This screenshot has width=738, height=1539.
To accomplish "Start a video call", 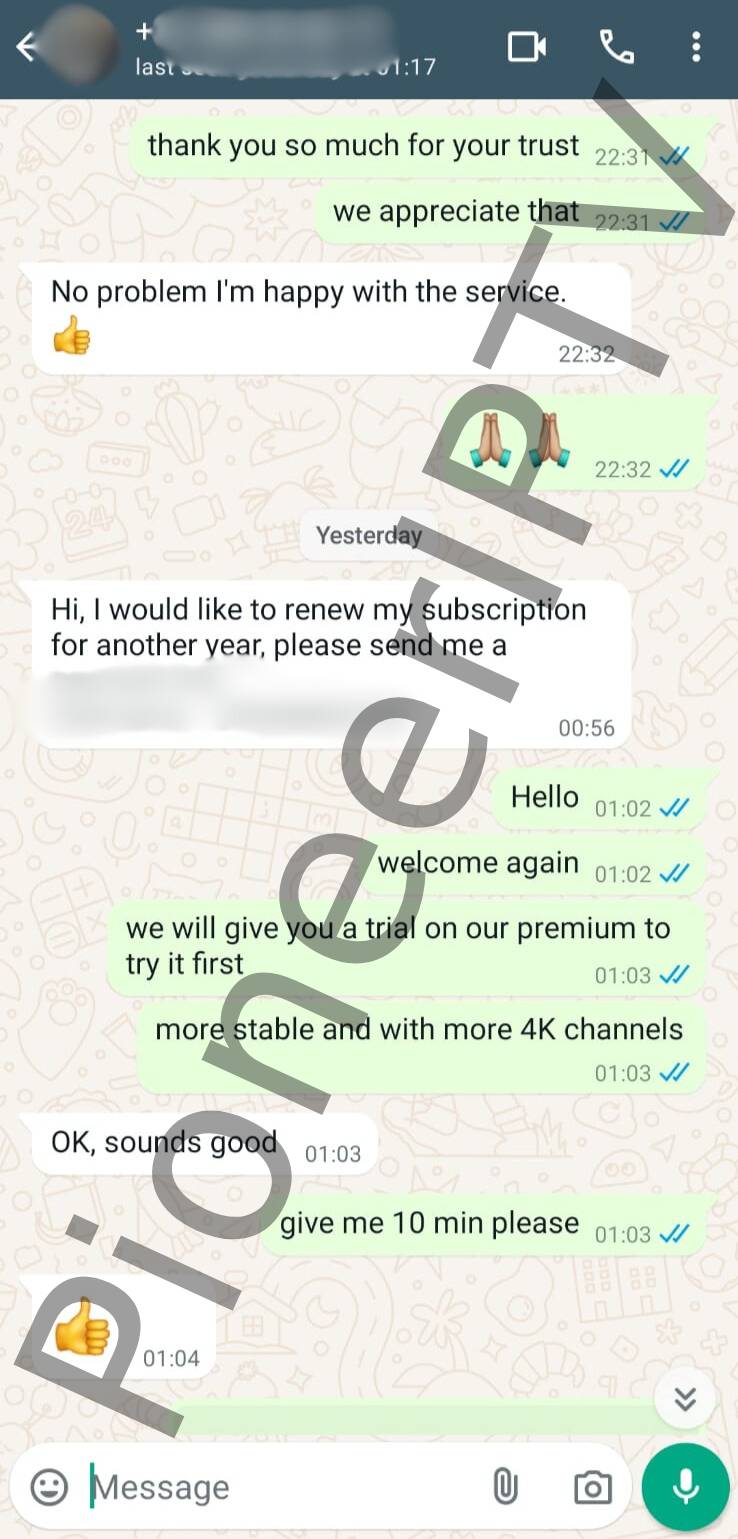I will pos(527,47).
